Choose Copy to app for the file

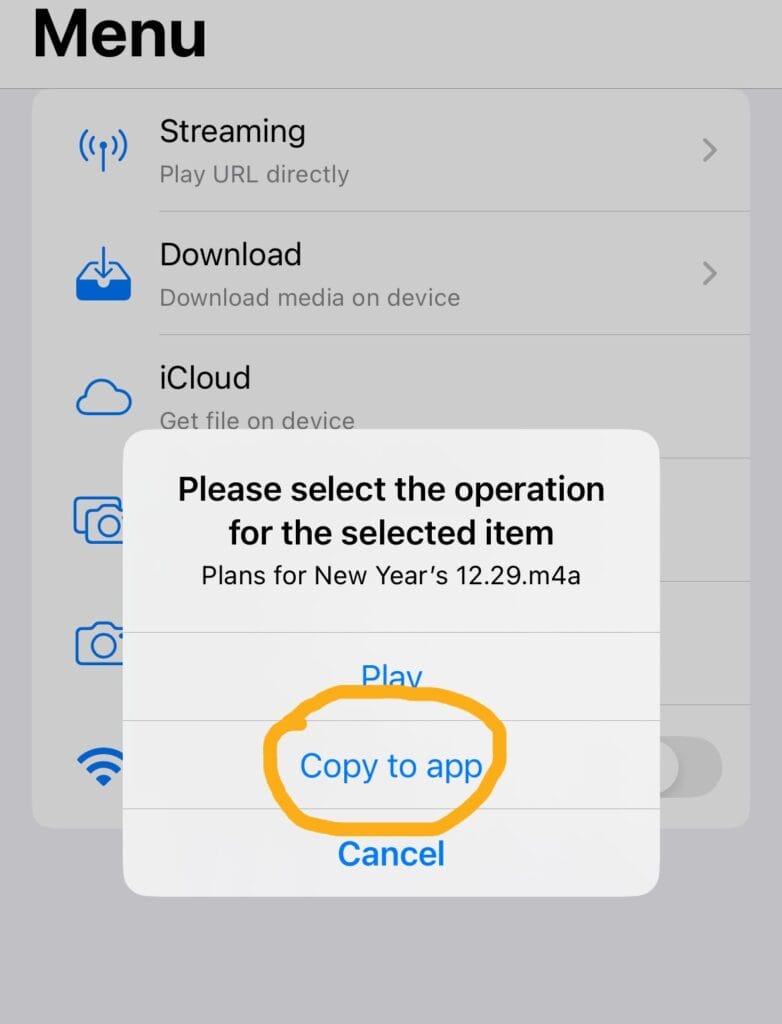391,766
